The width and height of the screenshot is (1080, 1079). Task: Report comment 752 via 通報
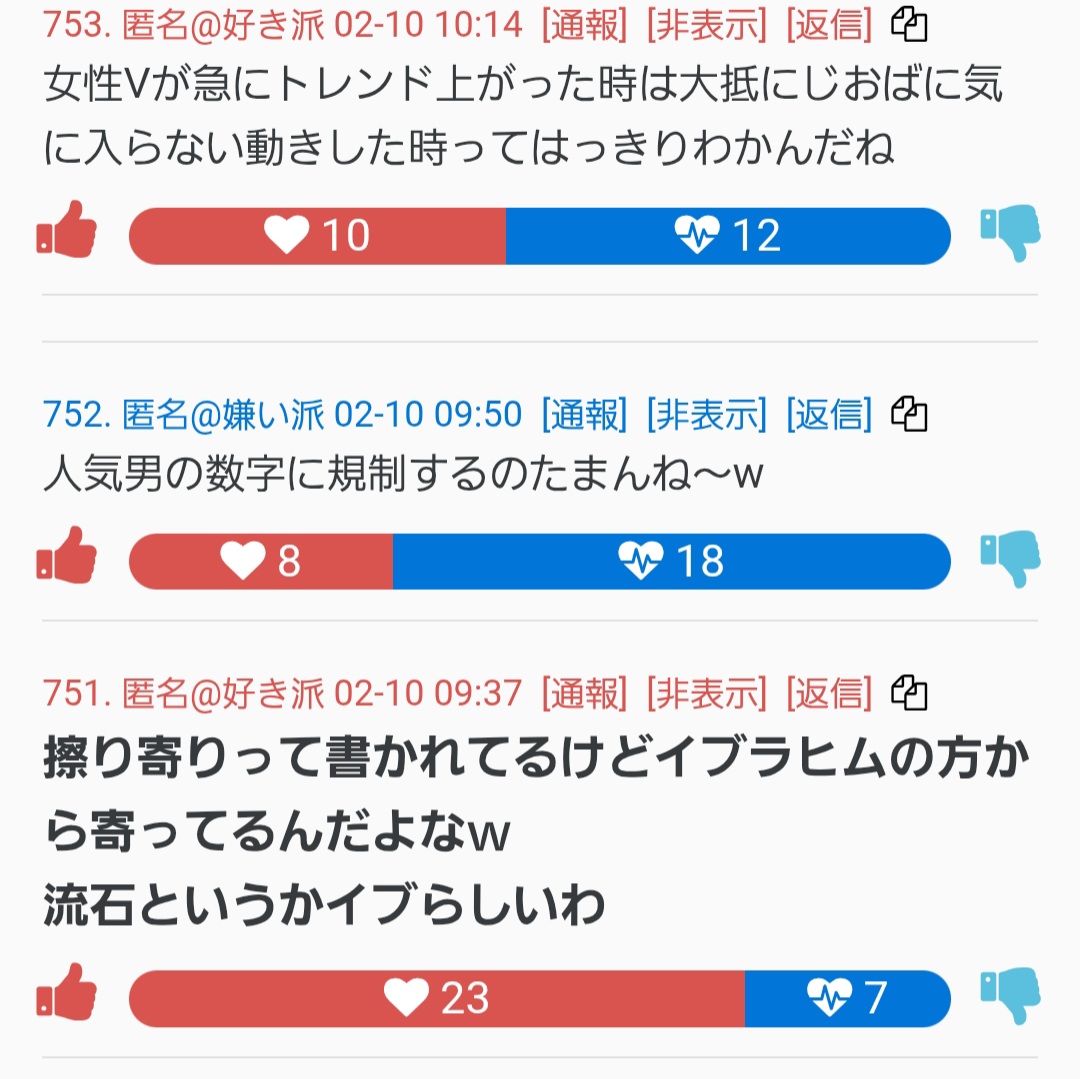[584, 415]
